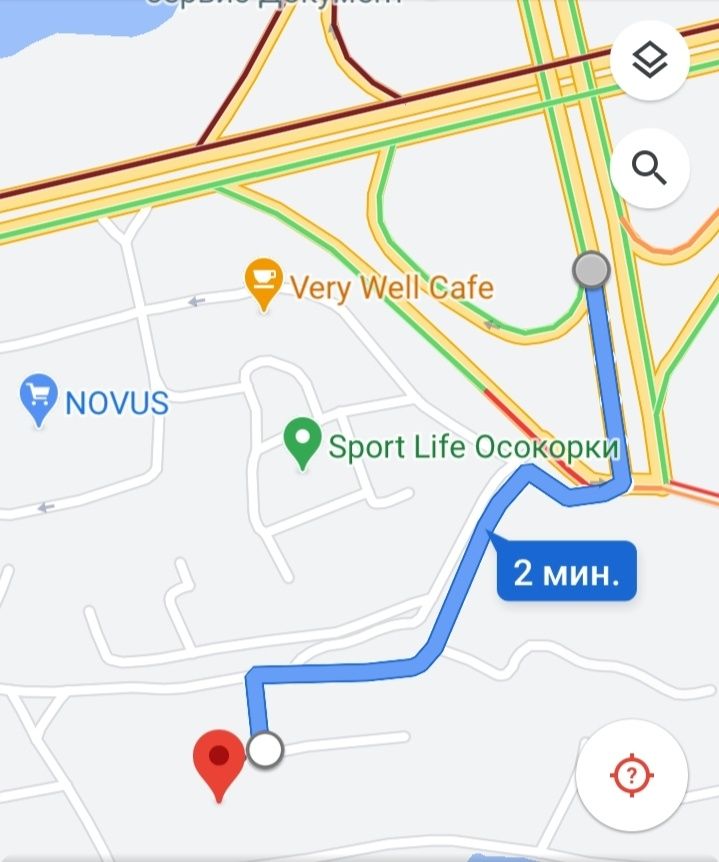Open the Very Well Cafe place marker
719x862 pixels.
(x=263, y=283)
